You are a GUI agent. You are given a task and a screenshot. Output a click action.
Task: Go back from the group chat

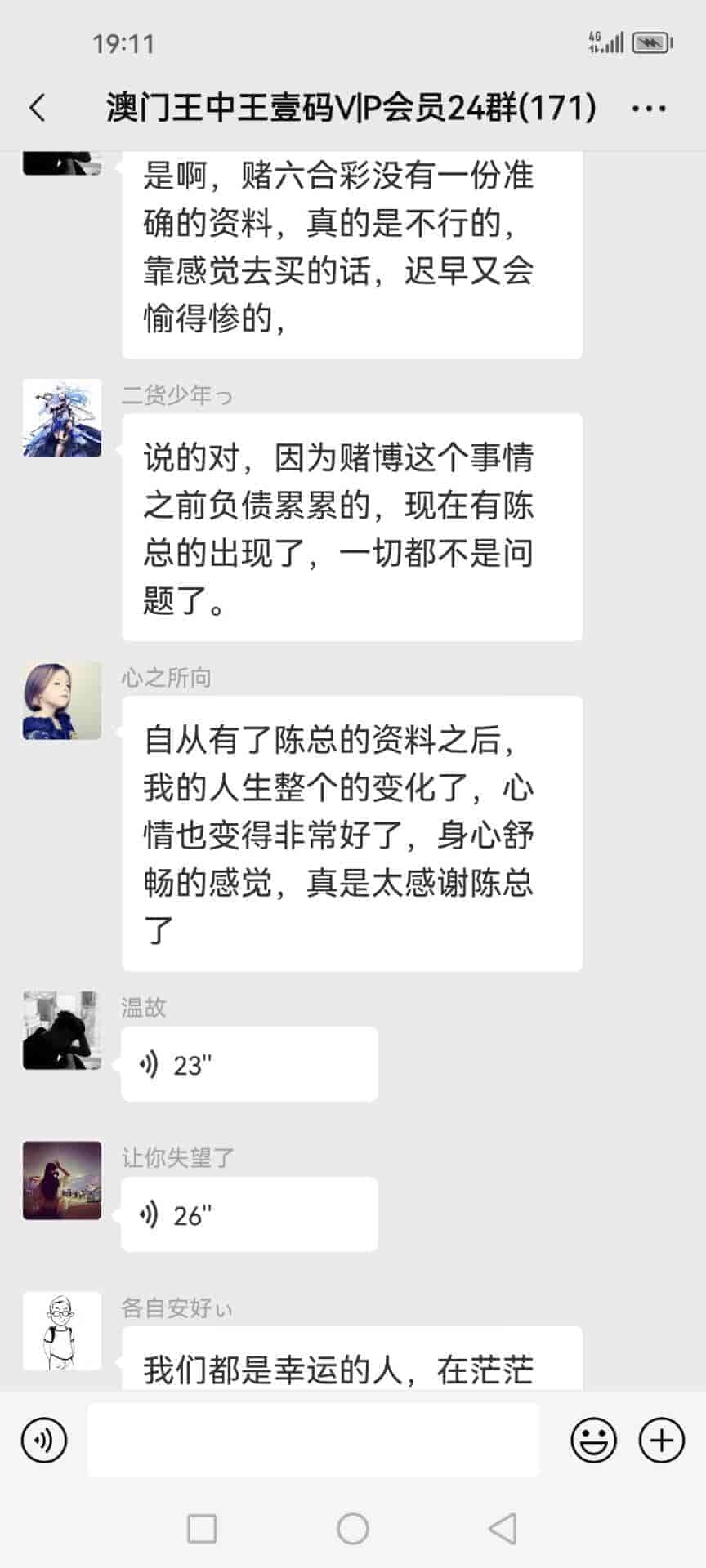(38, 108)
